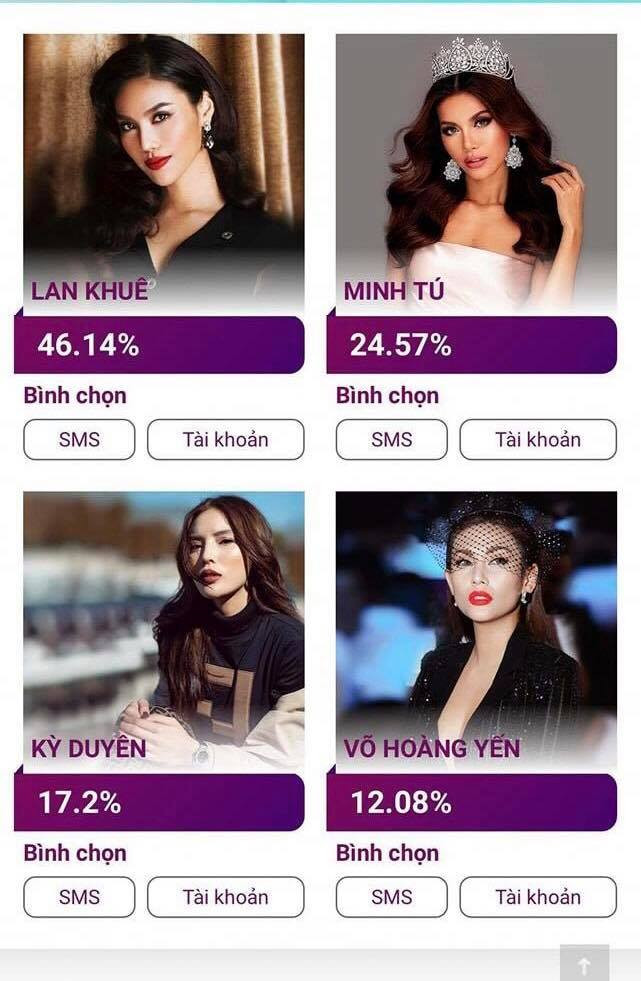Open Lan Khuê's contestant photo
641x981 pixels.
pyautogui.click(x=163, y=160)
